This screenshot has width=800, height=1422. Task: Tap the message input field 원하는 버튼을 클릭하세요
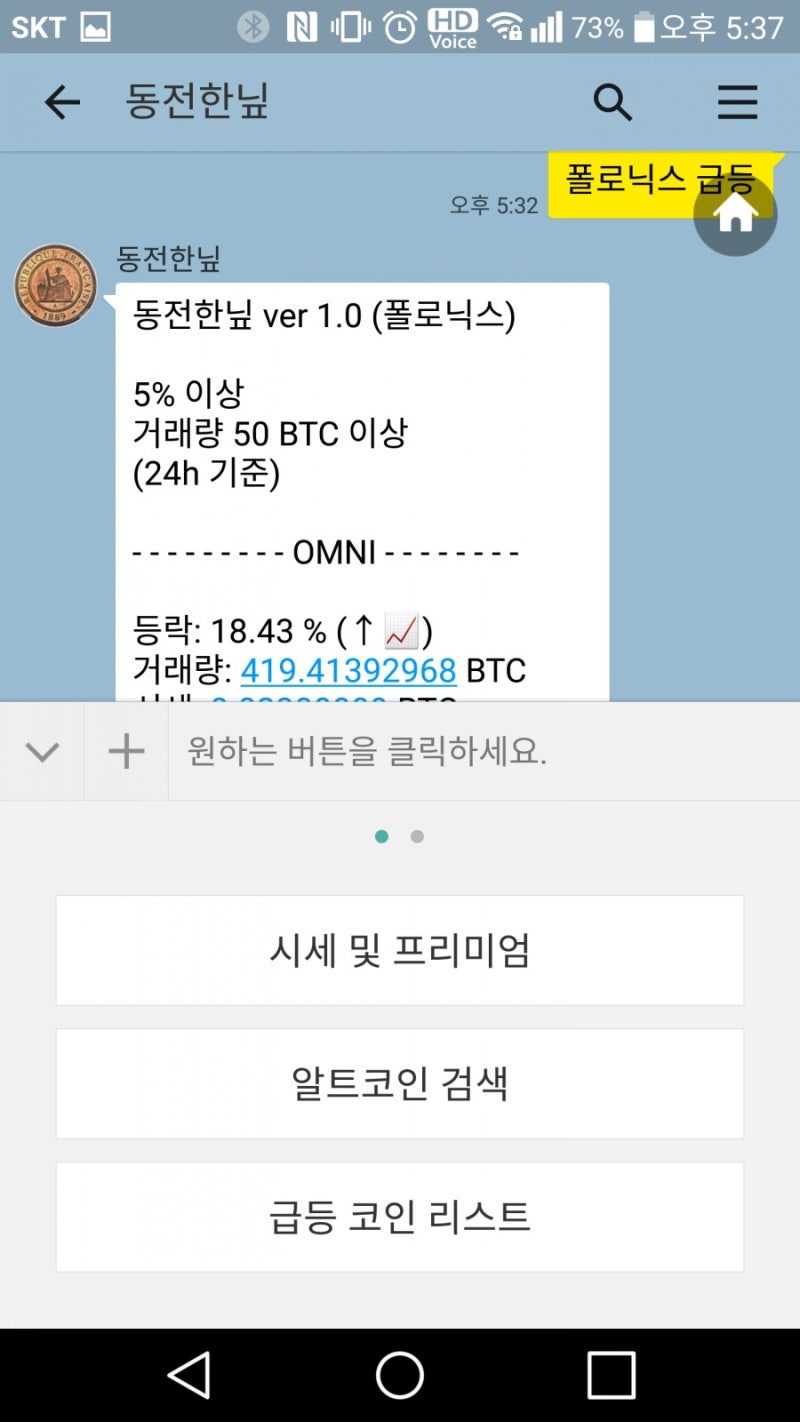tap(430, 751)
